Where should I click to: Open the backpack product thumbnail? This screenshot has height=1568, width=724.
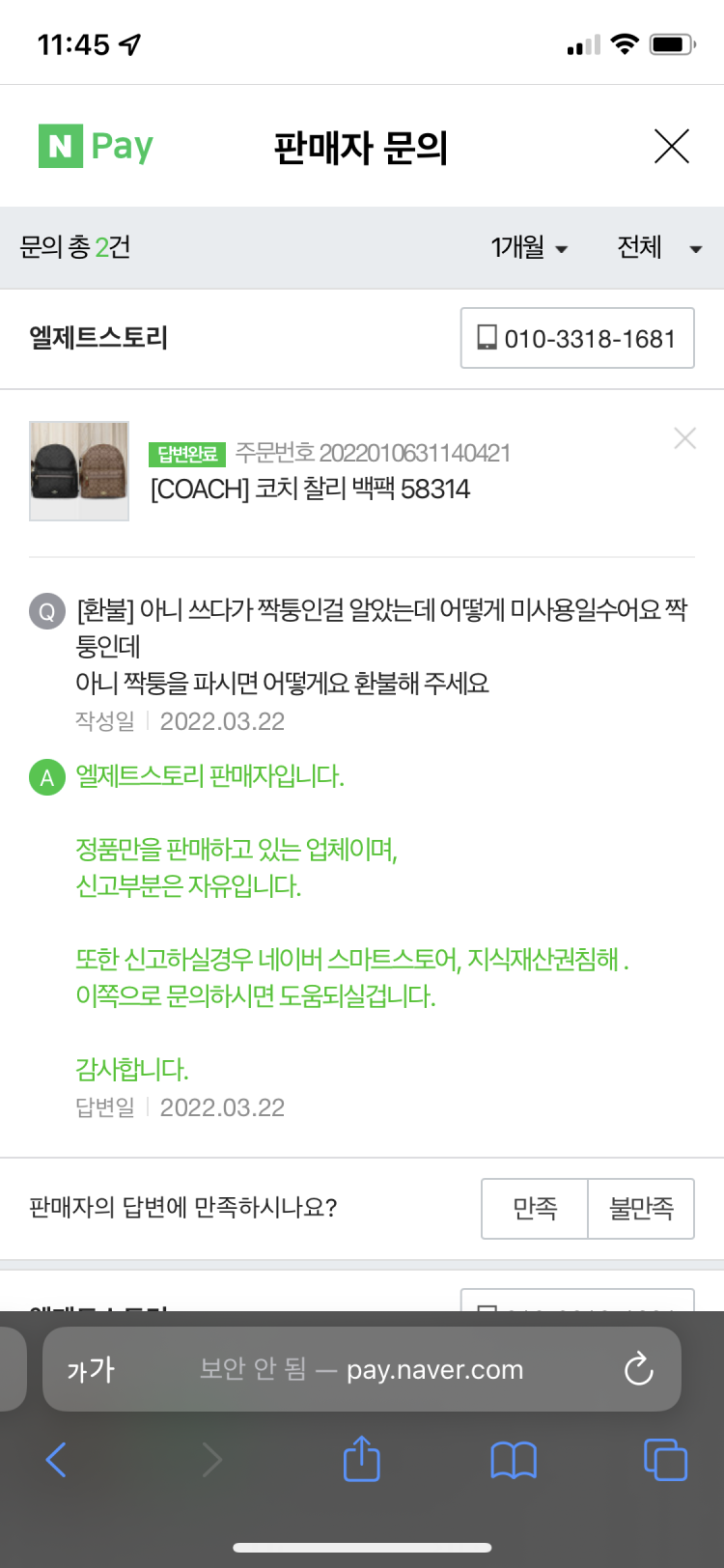click(78, 470)
